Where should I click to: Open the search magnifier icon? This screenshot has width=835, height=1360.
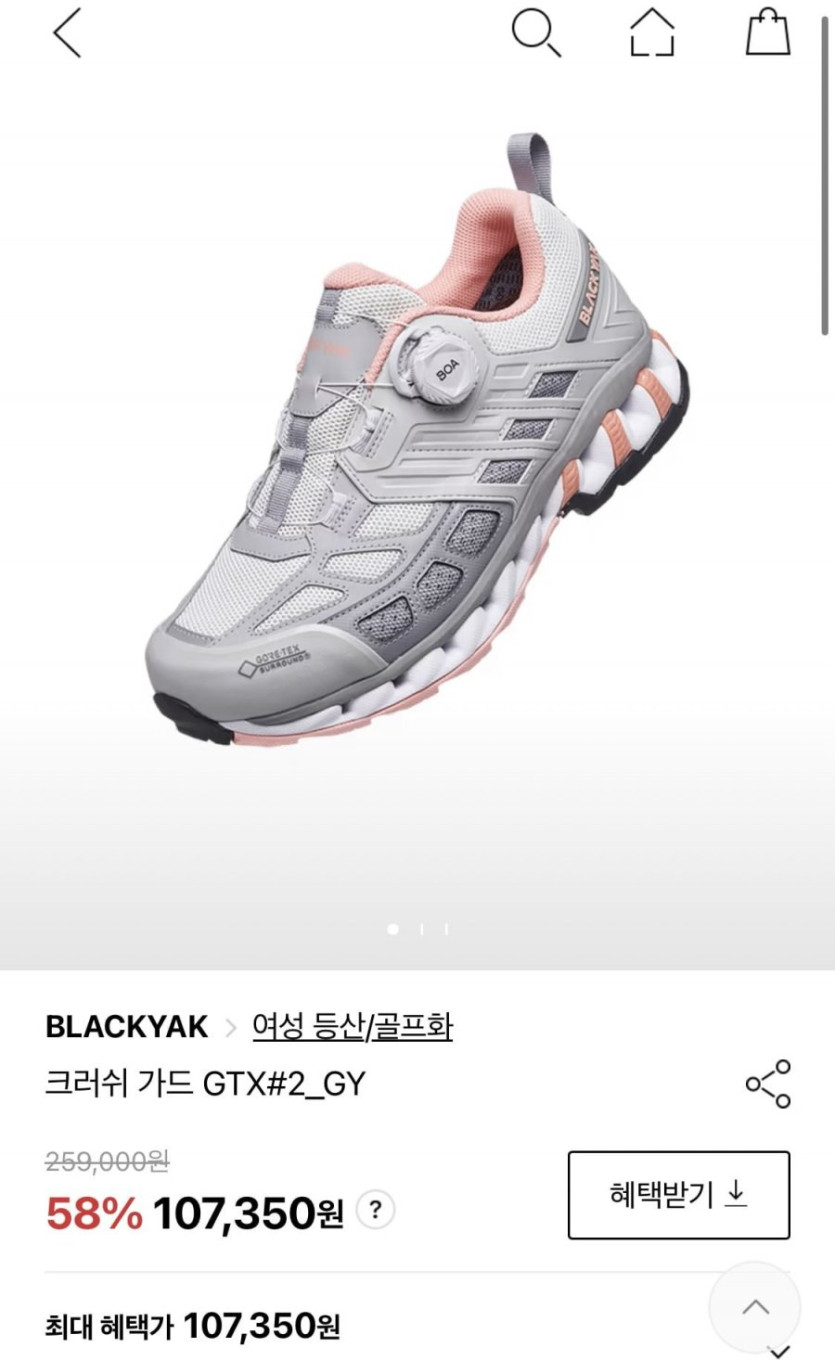pyautogui.click(x=536, y=32)
